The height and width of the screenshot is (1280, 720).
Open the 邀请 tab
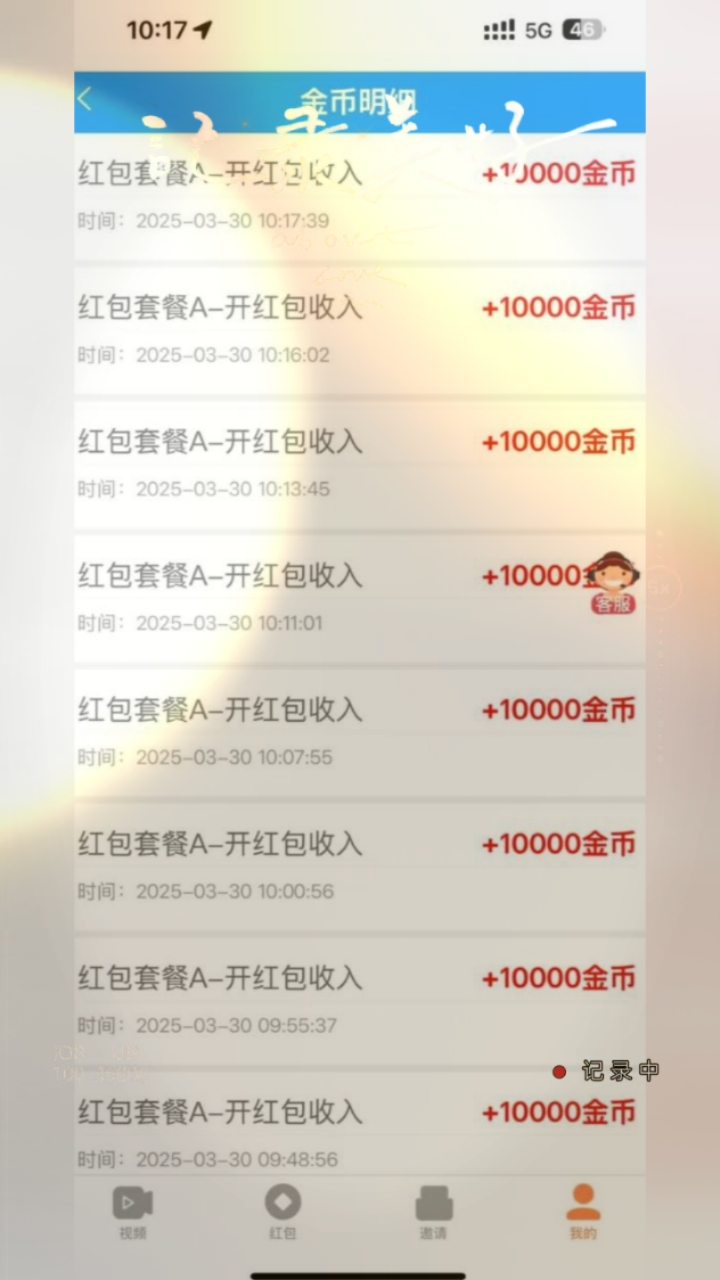point(433,1210)
